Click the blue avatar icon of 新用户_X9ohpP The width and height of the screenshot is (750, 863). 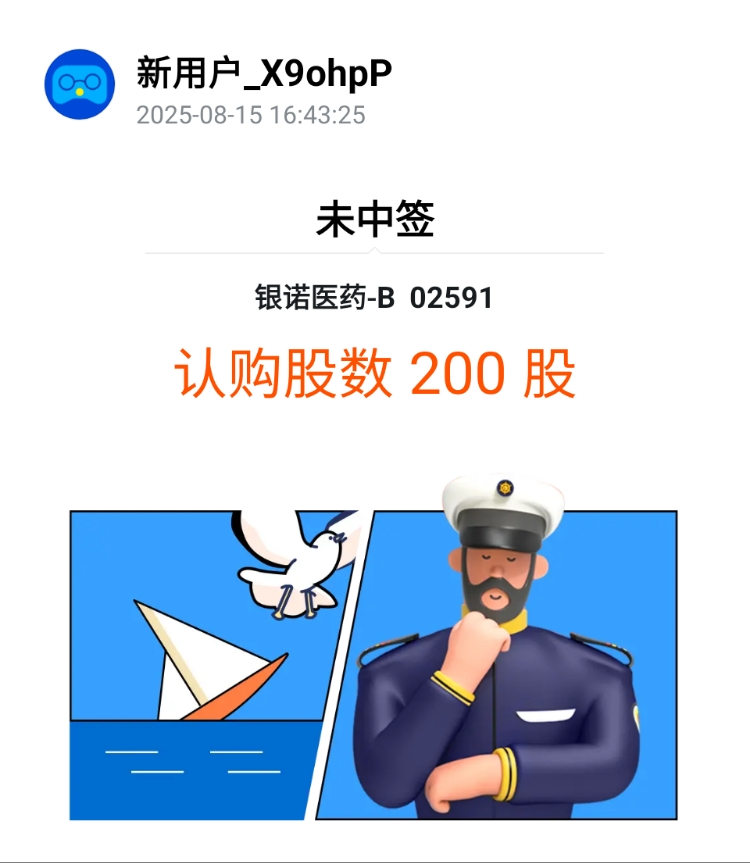pos(82,80)
